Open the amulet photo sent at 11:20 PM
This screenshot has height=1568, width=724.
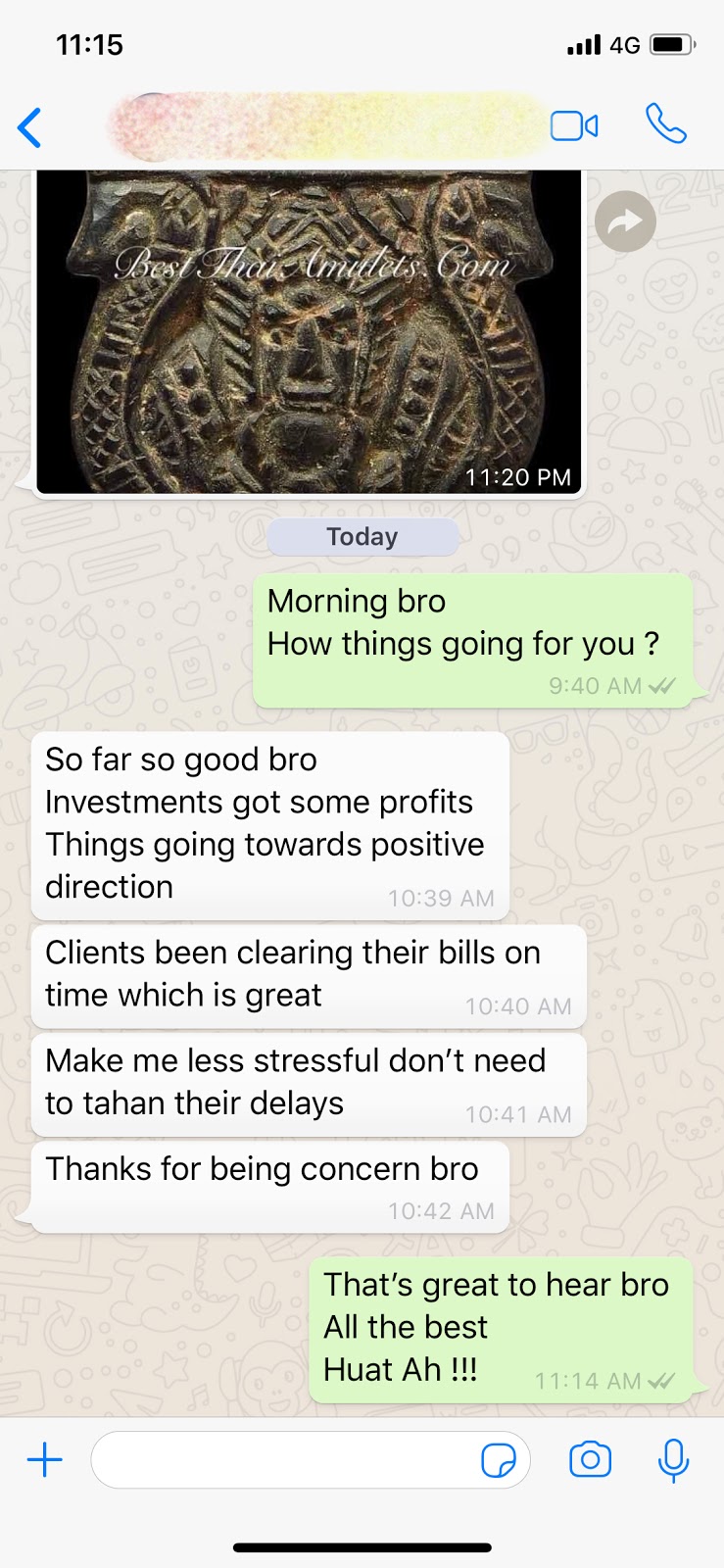309,331
